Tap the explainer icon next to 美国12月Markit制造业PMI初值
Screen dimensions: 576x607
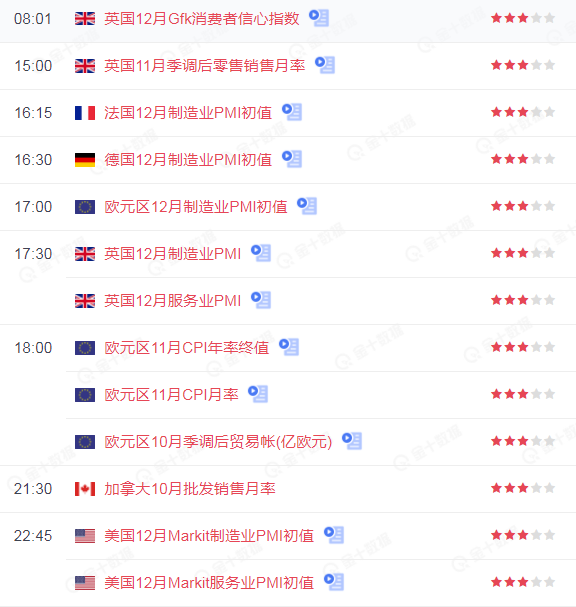pos(334,535)
